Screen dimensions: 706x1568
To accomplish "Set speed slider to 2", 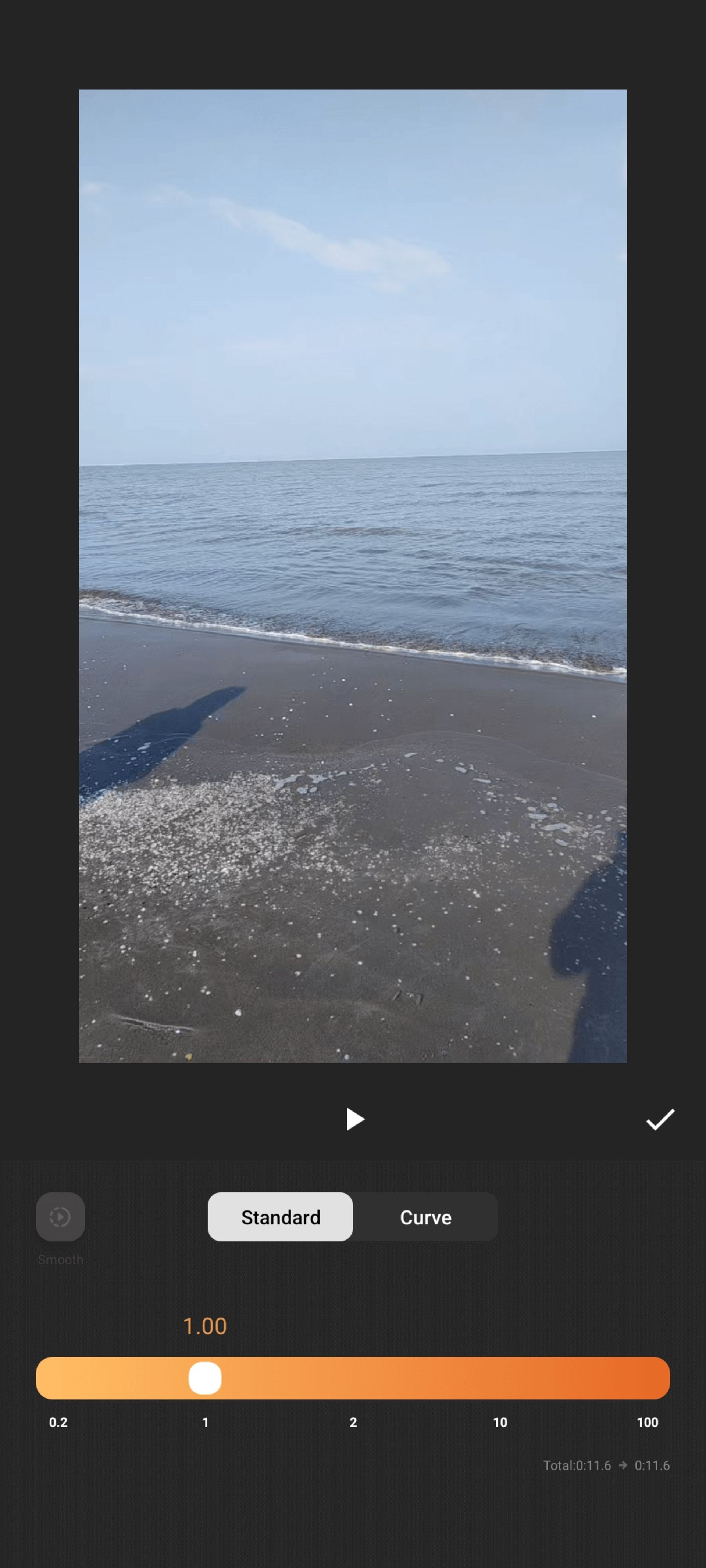I will coord(353,1378).
